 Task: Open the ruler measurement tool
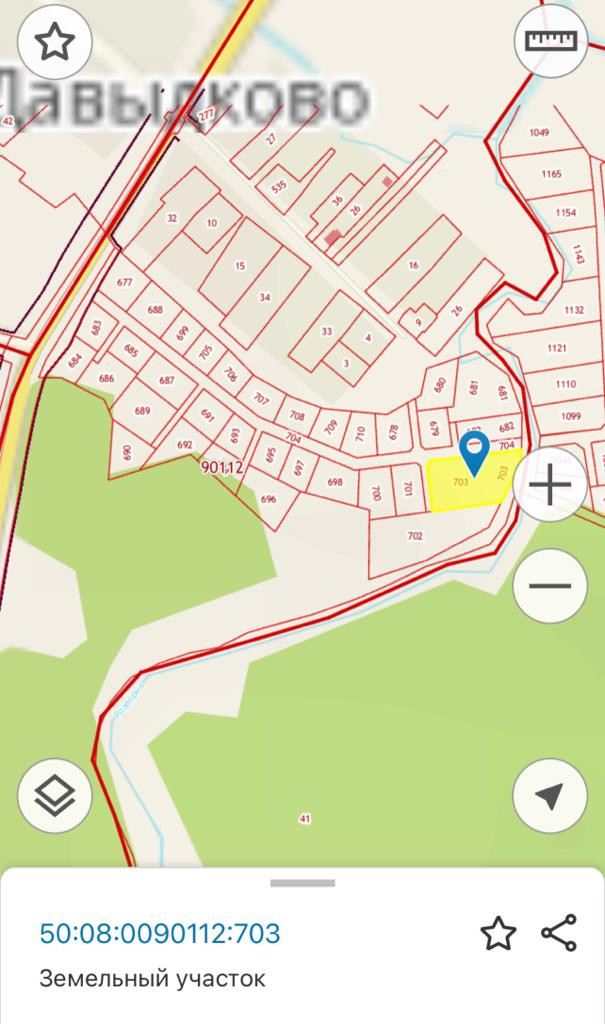point(550,42)
